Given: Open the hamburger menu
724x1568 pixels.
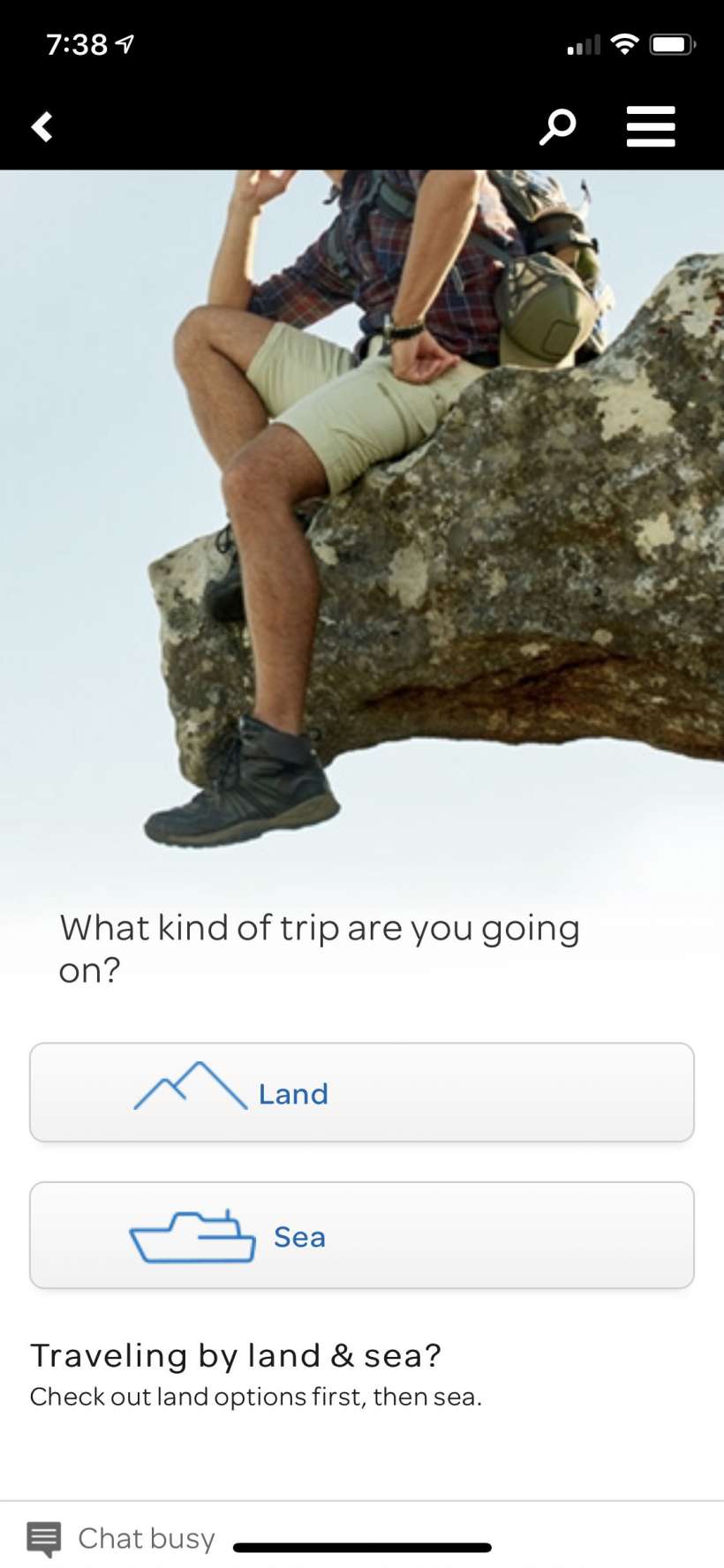Looking at the screenshot, I should tap(651, 126).
